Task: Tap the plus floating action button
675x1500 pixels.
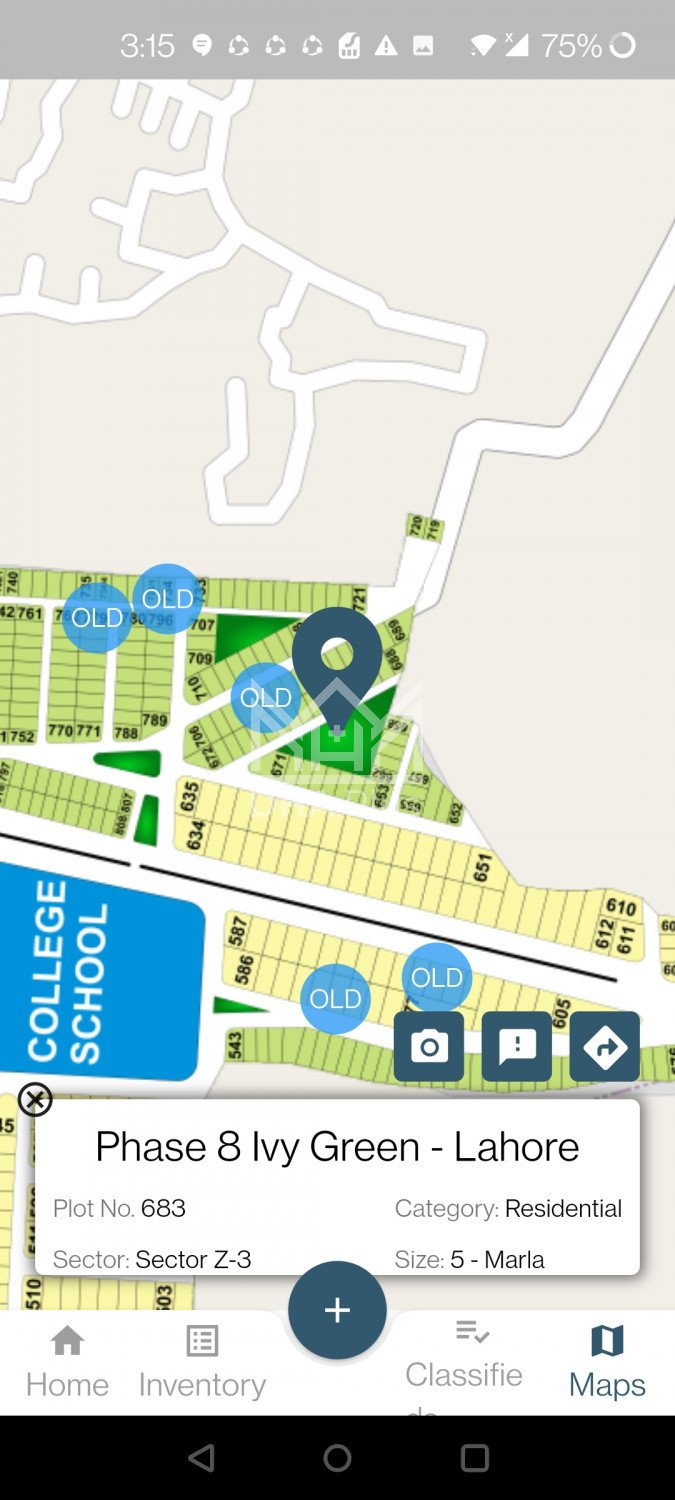Action: [337, 1310]
